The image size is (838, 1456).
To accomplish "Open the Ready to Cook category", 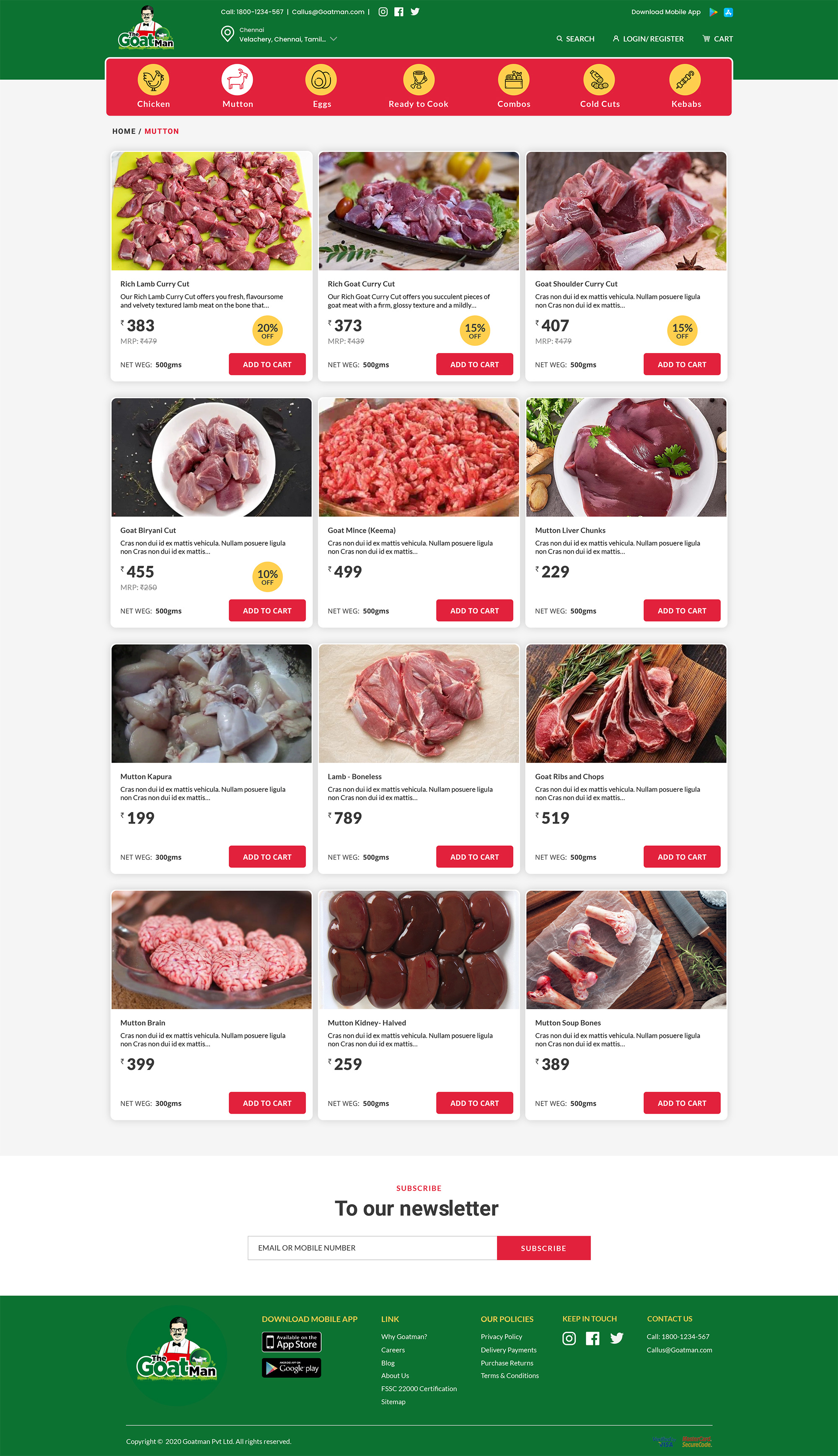I will pyautogui.click(x=419, y=86).
